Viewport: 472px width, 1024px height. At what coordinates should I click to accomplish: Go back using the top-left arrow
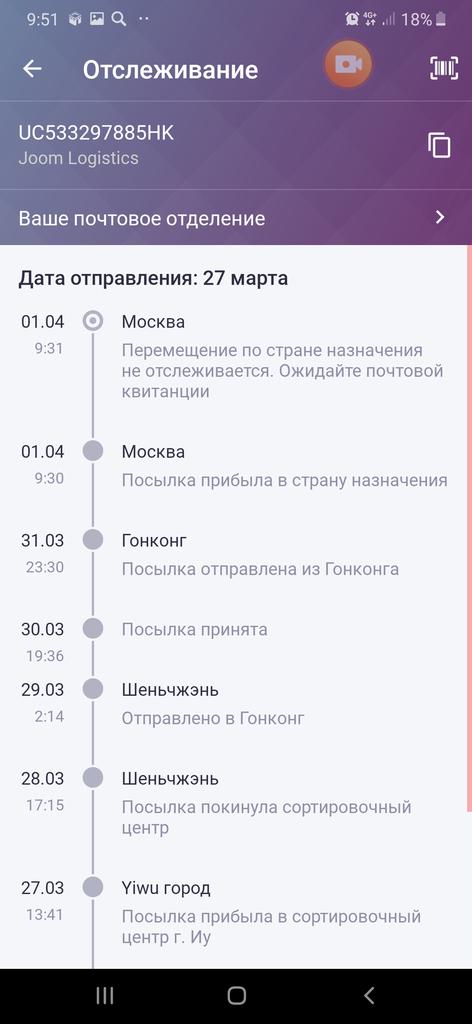(x=32, y=69)
